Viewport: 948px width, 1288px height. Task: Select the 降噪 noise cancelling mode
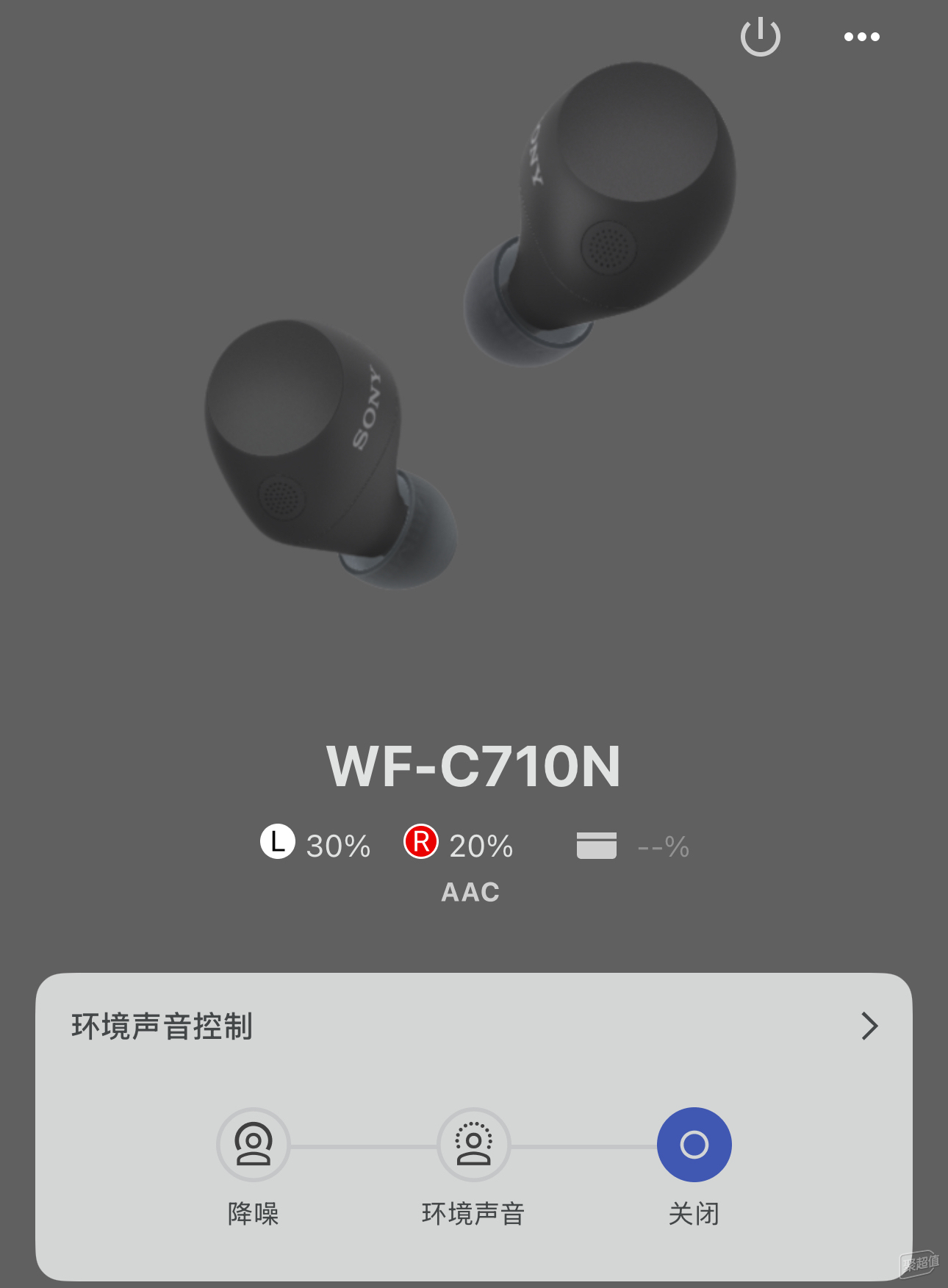pos(254,1145)
